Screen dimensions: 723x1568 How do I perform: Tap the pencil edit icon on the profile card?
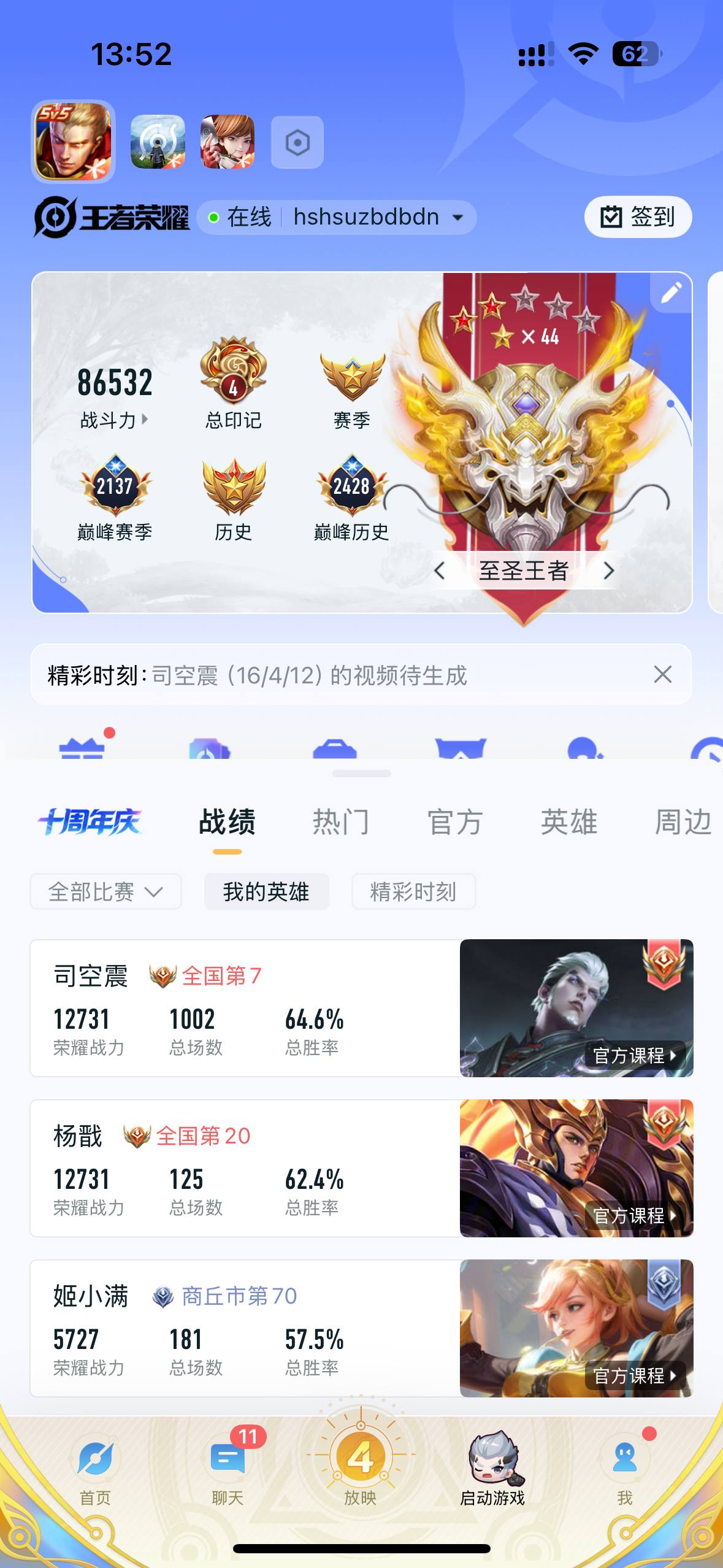tap(672, 292)
